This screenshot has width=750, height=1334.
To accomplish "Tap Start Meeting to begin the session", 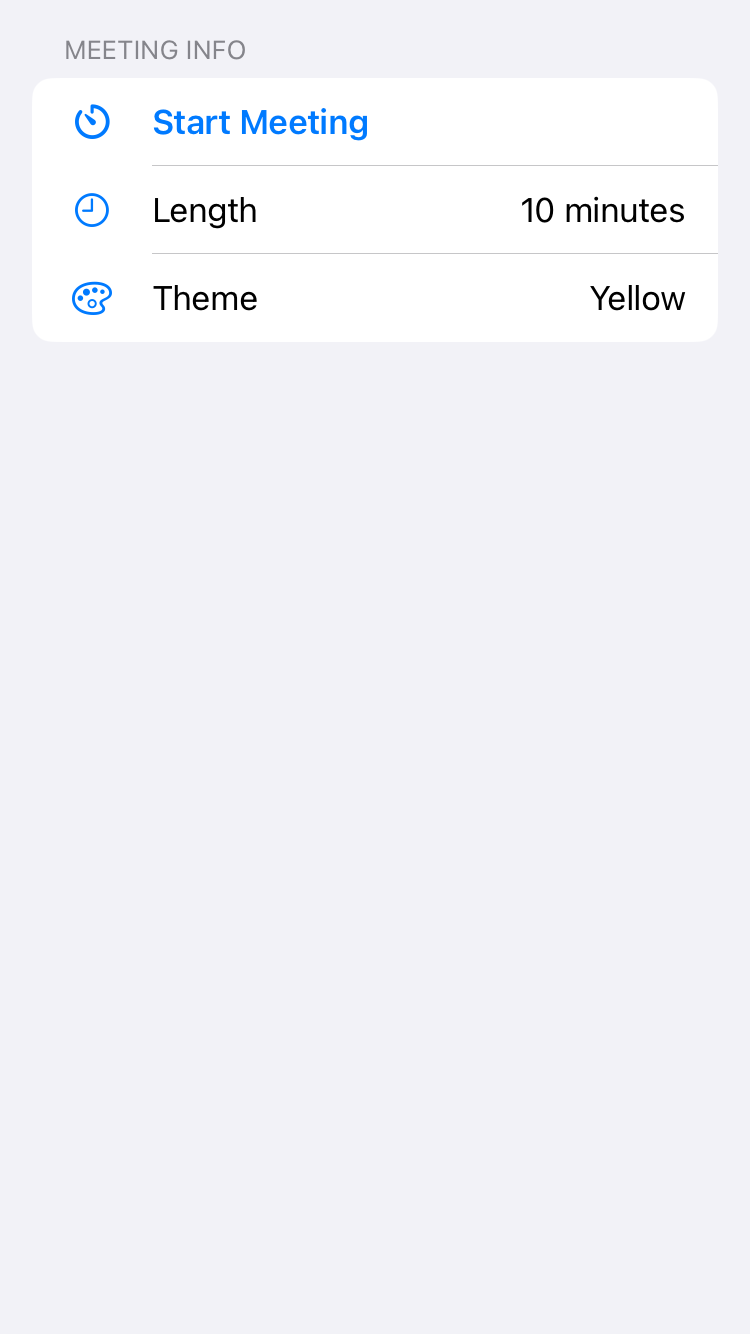I will [x=260, y=122].
